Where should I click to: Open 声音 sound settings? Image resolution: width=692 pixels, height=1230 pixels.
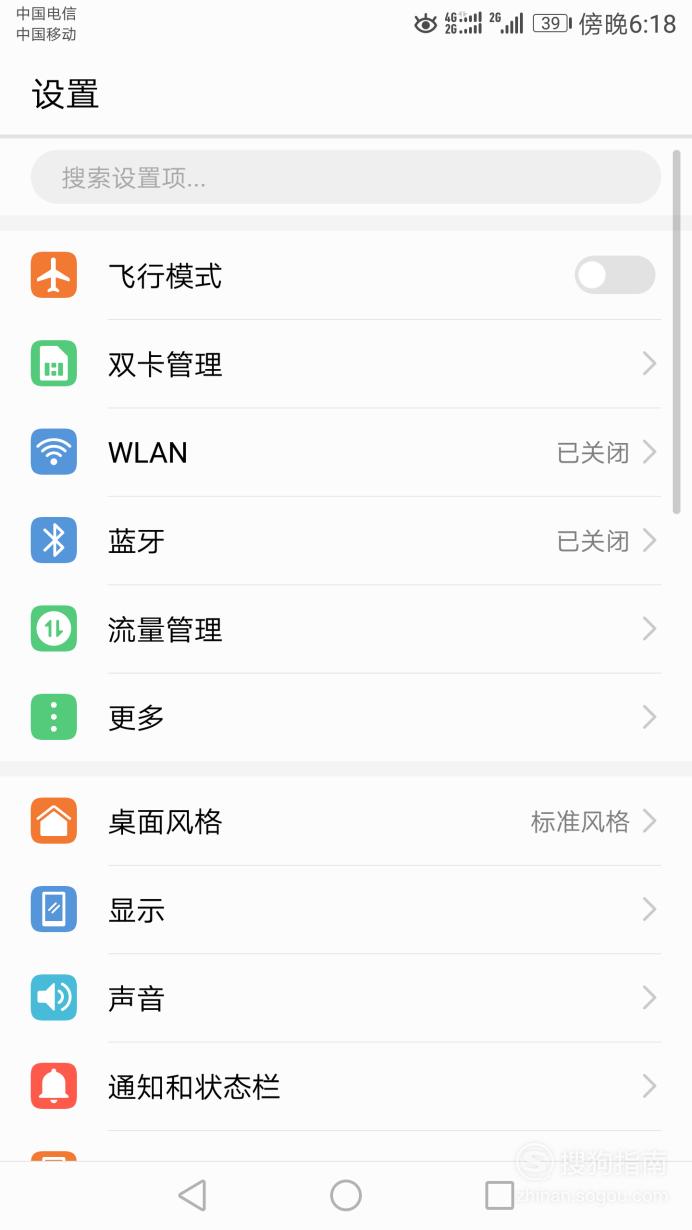(346, 998)
